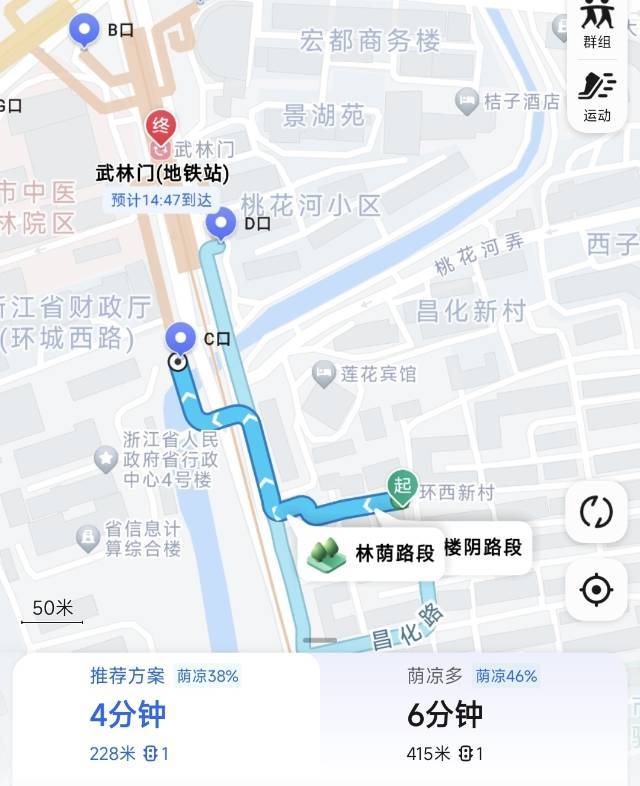The height and width of the screenshot is (786, 640).
Task: Open the 群组 group option
Action: click(597, 24)
